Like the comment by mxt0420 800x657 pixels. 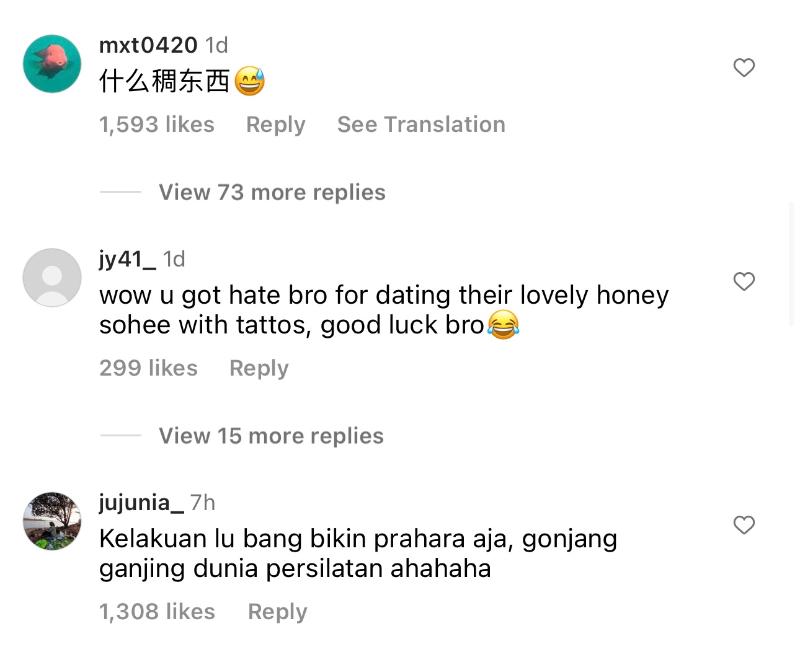[x=744, y=68]
